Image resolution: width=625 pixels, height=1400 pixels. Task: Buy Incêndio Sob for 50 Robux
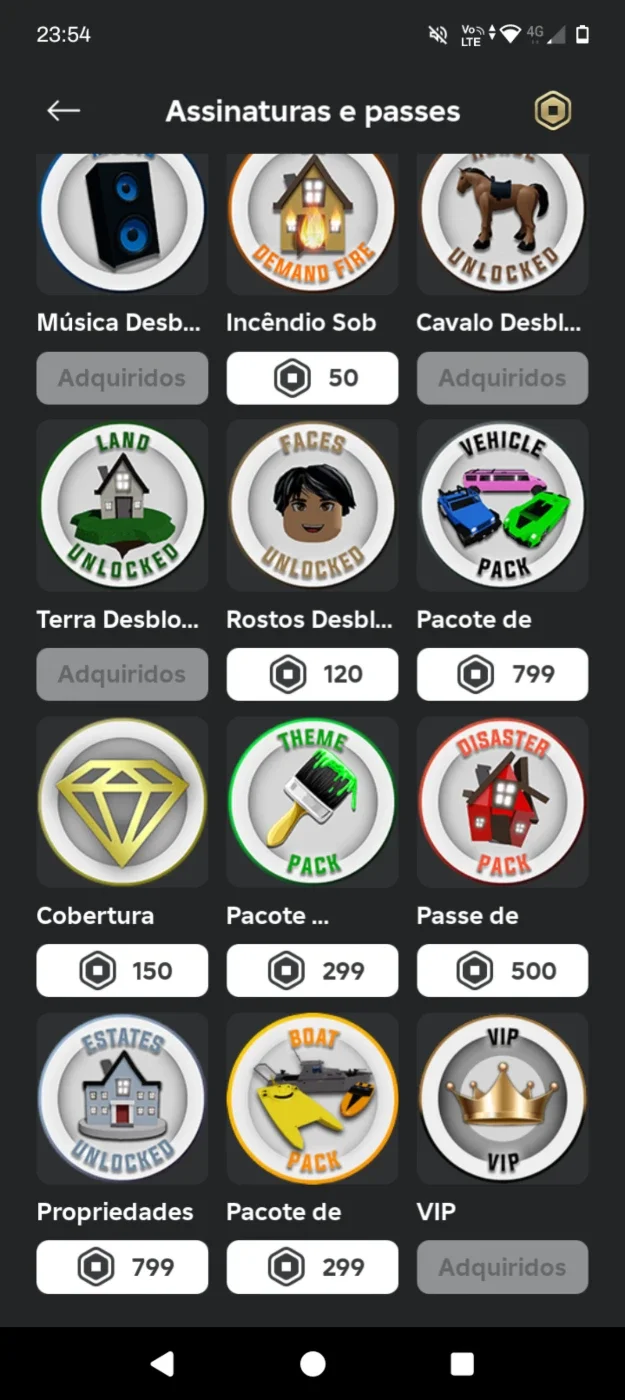point(312,378)
